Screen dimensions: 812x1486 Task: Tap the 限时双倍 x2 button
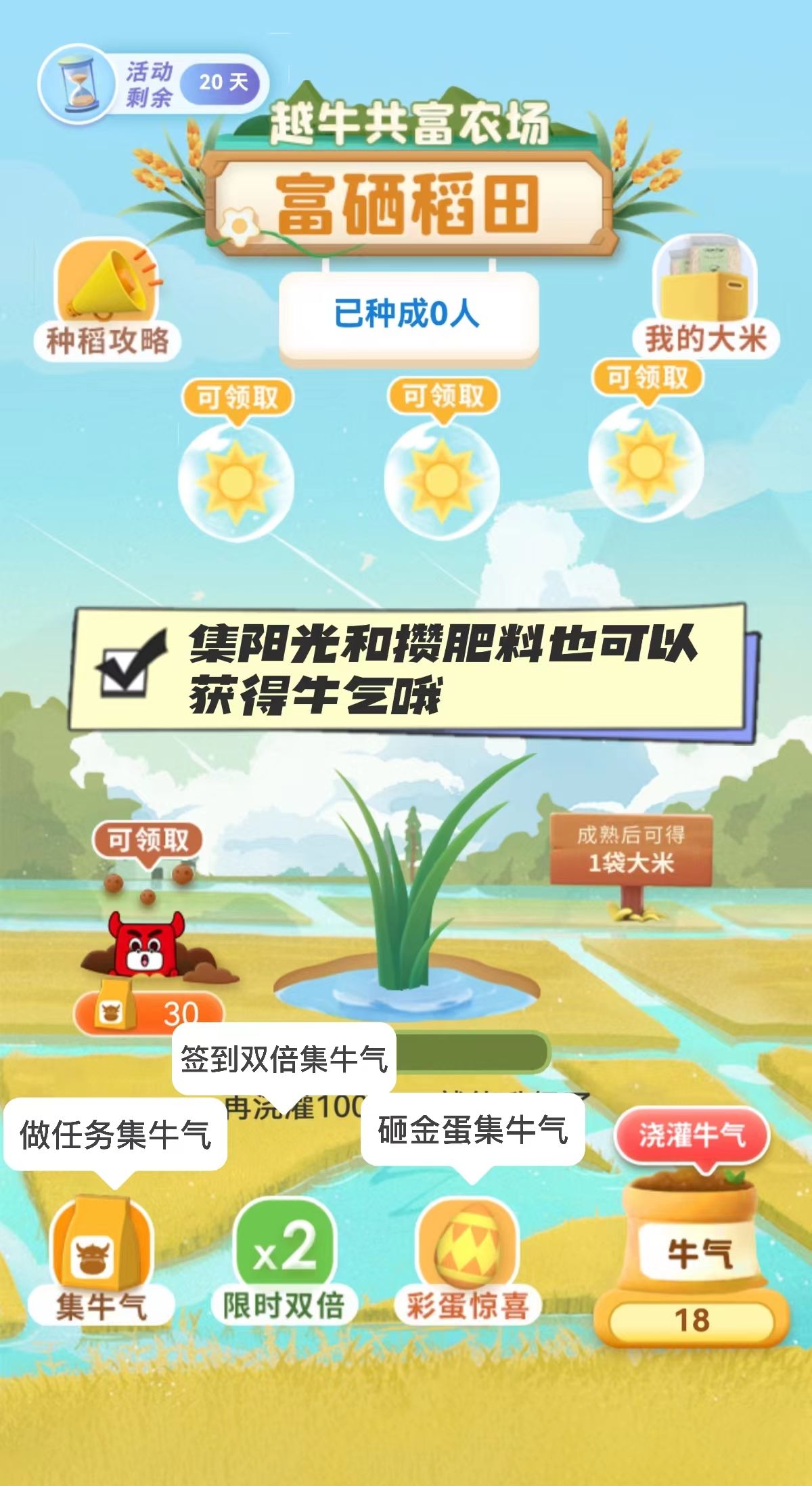coord(284,1261)
